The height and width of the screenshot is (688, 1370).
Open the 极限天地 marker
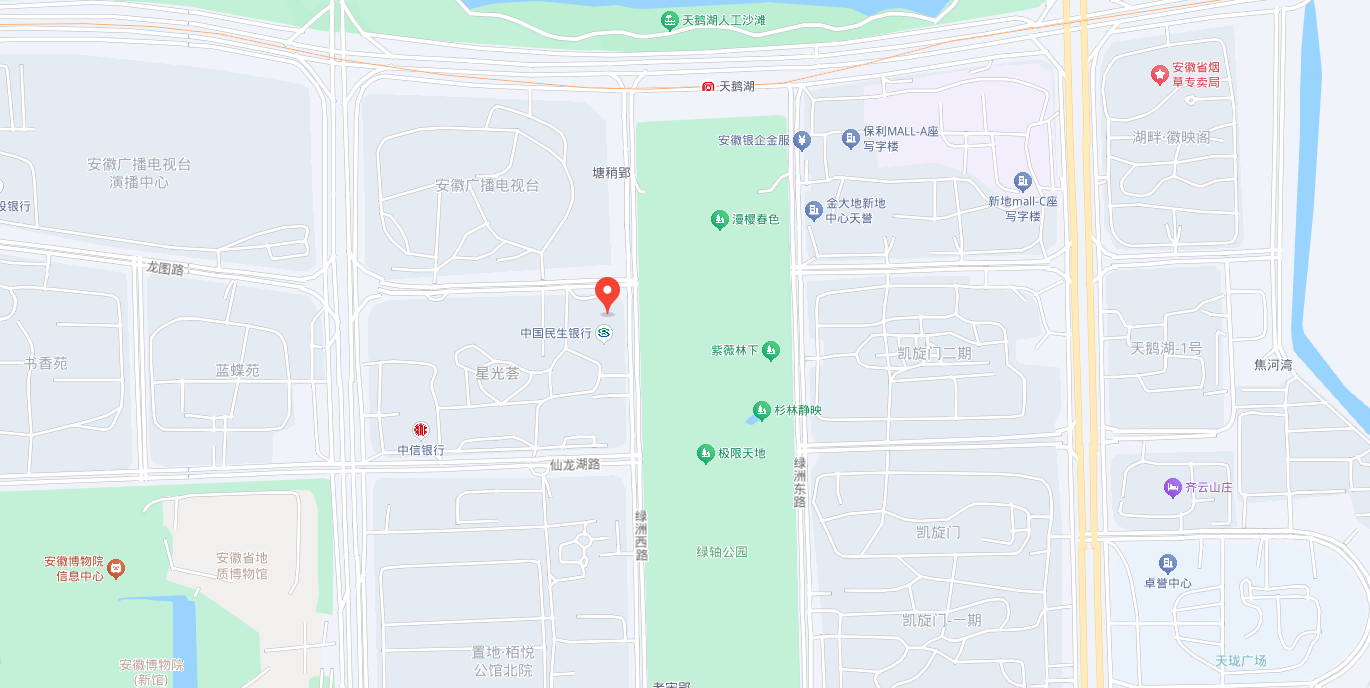705,453
